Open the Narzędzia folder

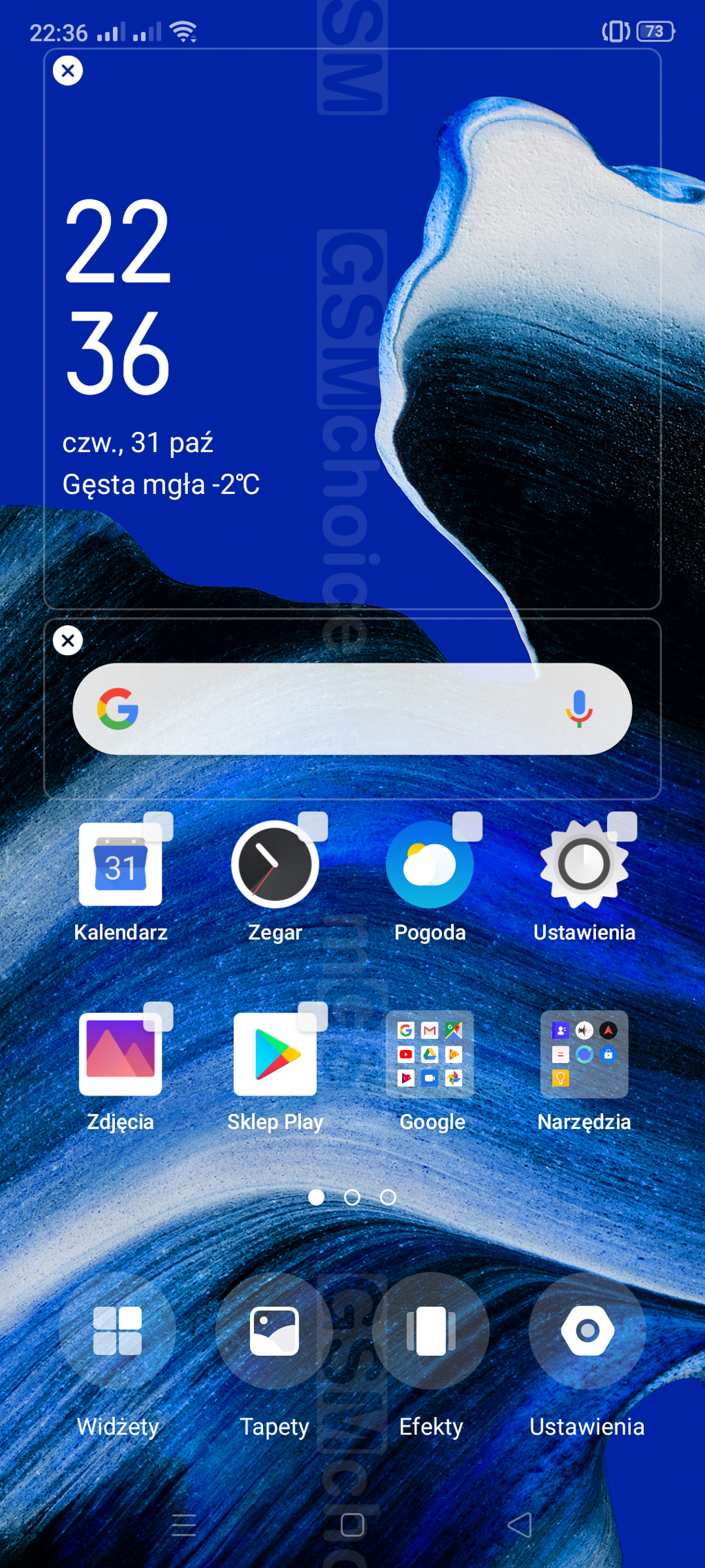click(584, 1053)
